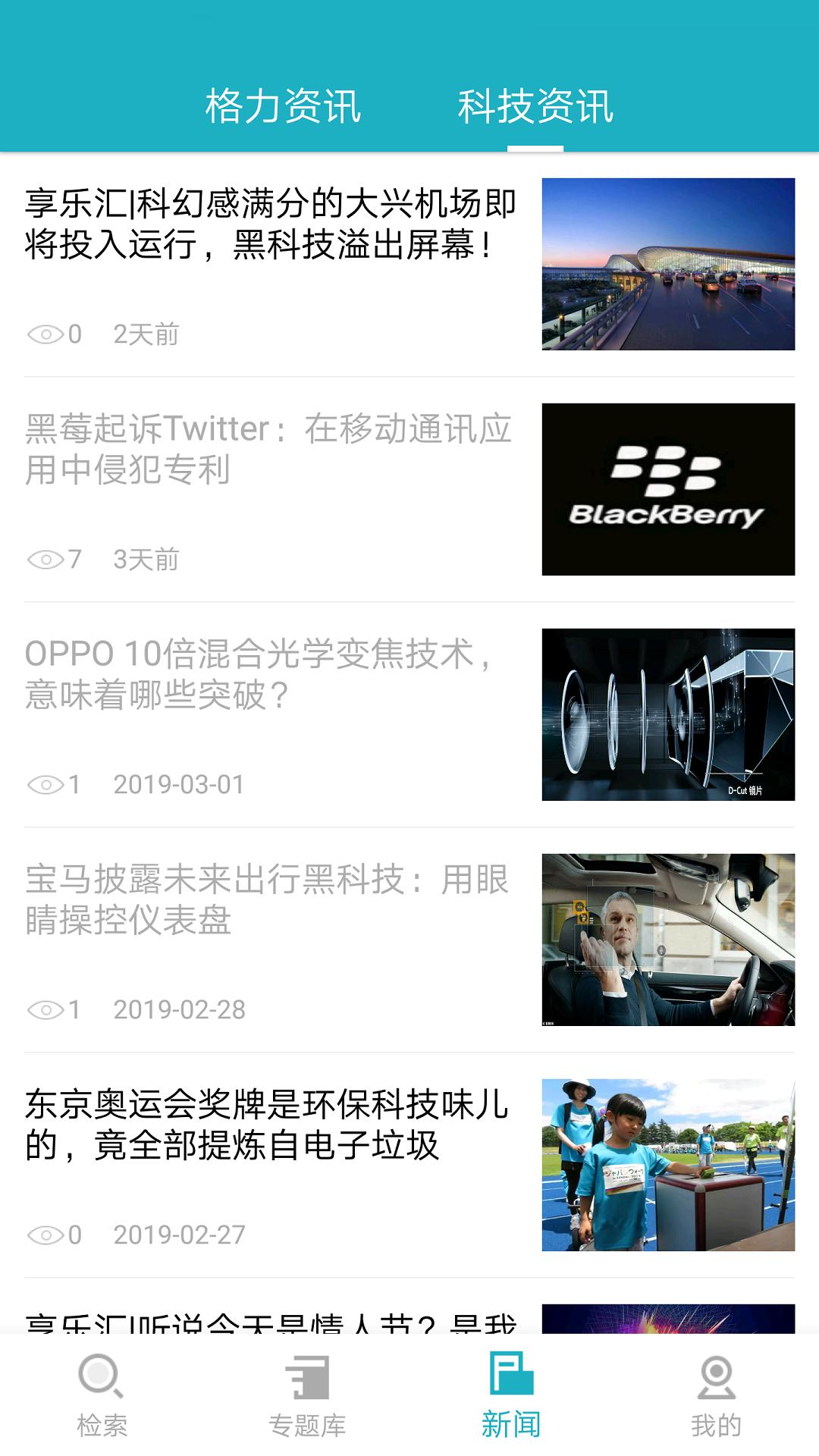The height and width of the screenshot is (1456, 819).
Task: View the 东京奥运会奖牌 article
Action: pos(267,1125)
